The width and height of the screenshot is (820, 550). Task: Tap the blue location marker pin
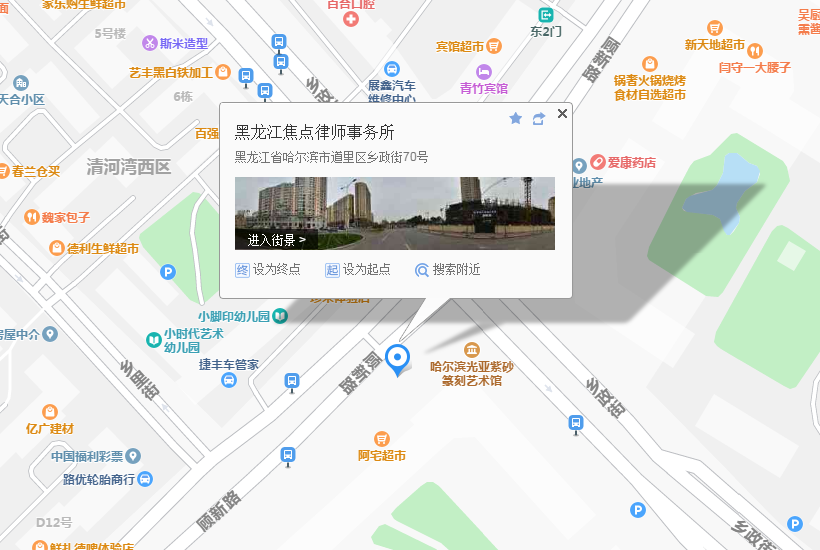(x=398, y=358)
